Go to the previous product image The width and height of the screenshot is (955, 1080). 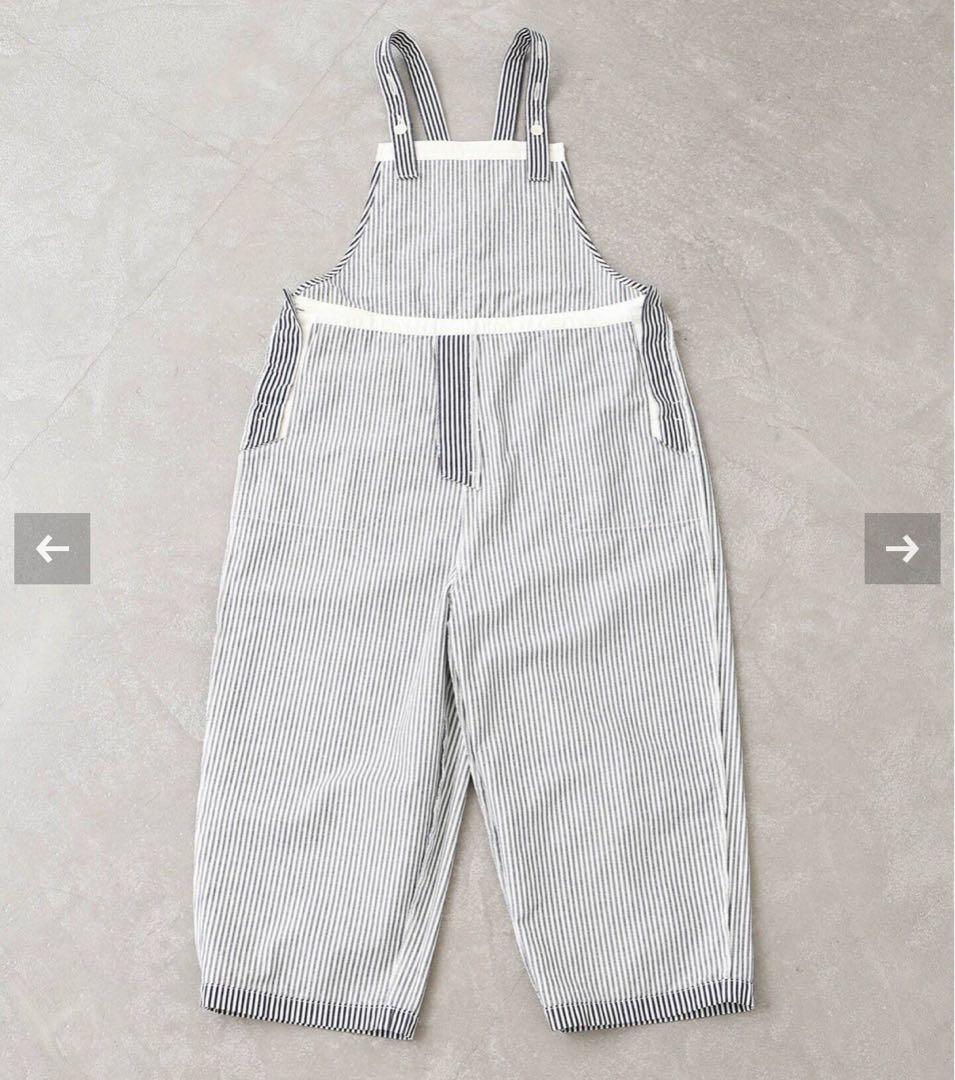coord(52,548)
